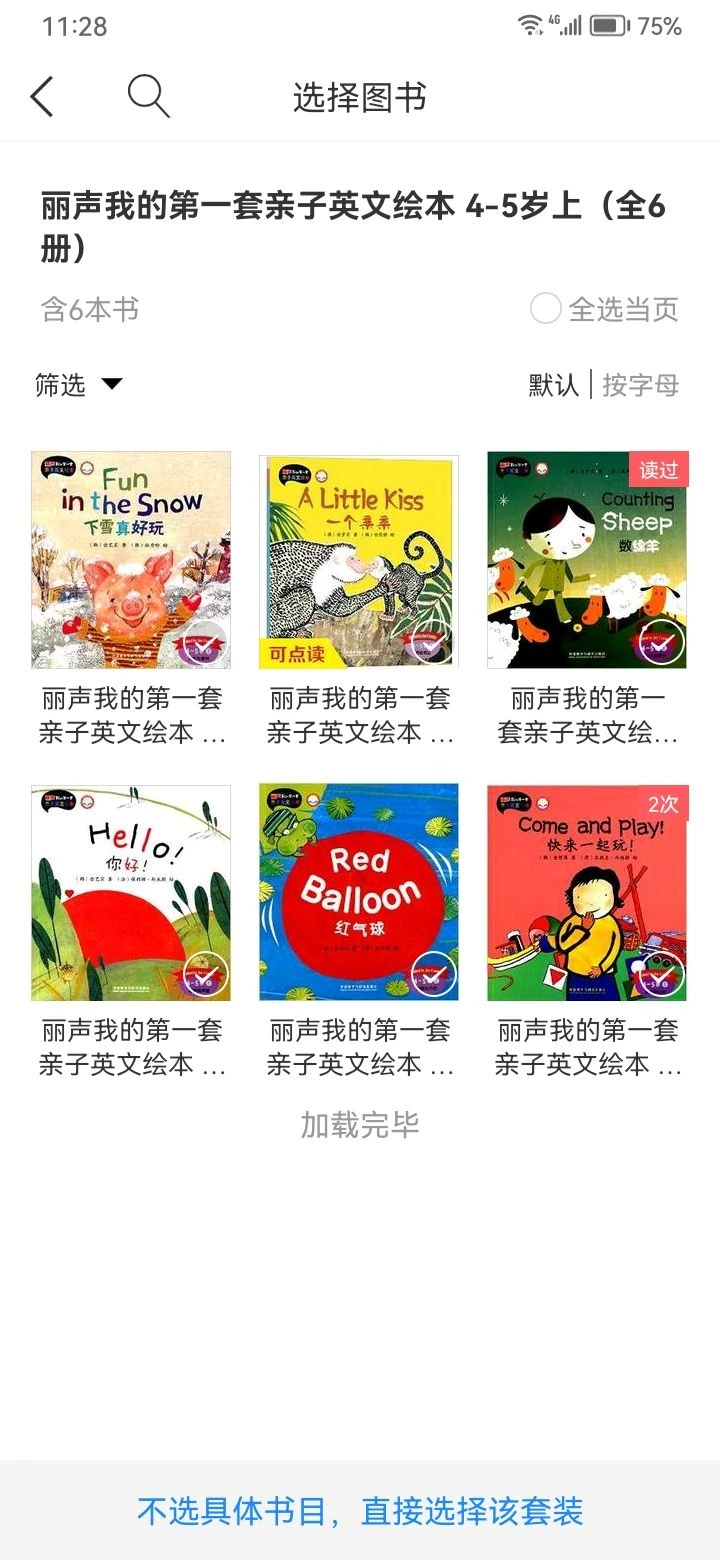Open the search magnifier icon
Screen dimensions: 720x1560
(148, 97)
